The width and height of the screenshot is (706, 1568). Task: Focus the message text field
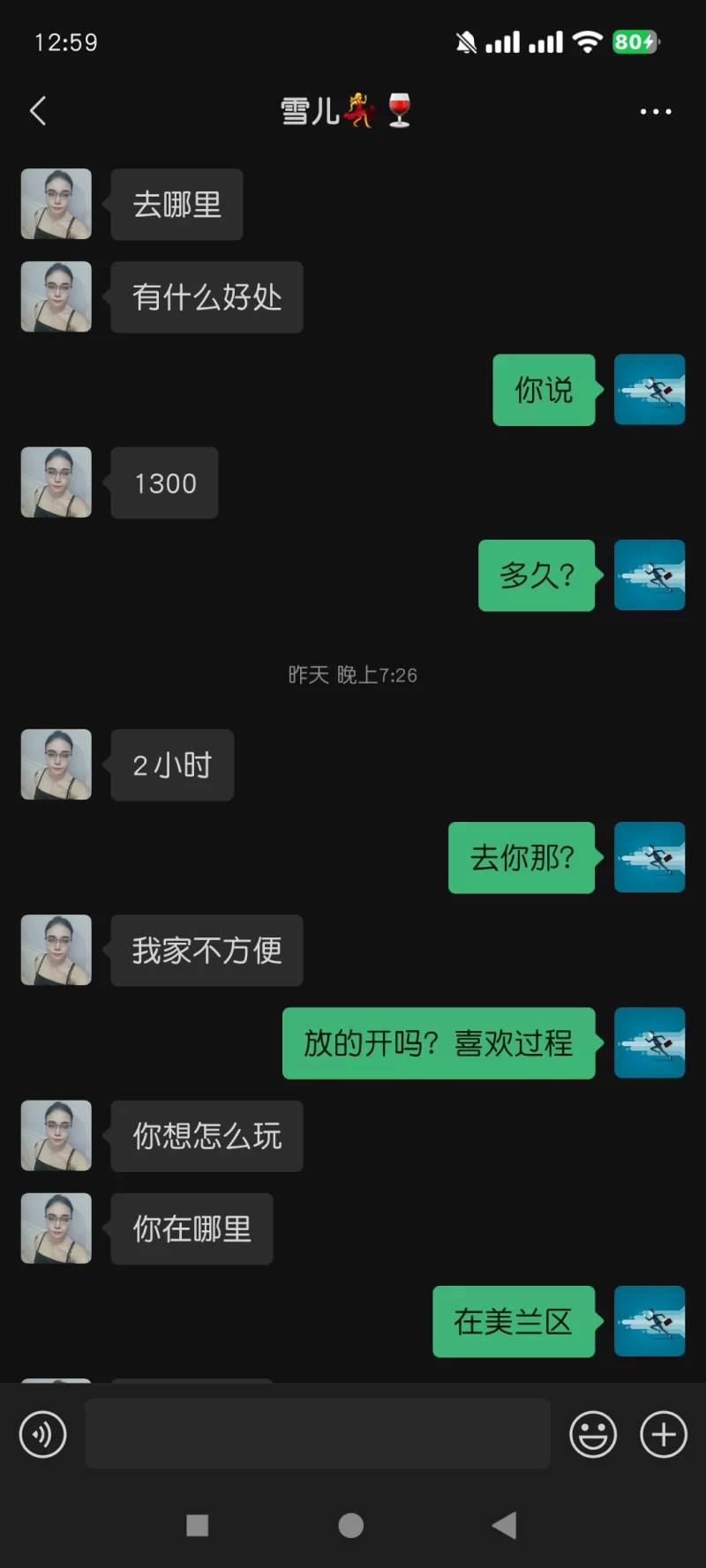318,1434
